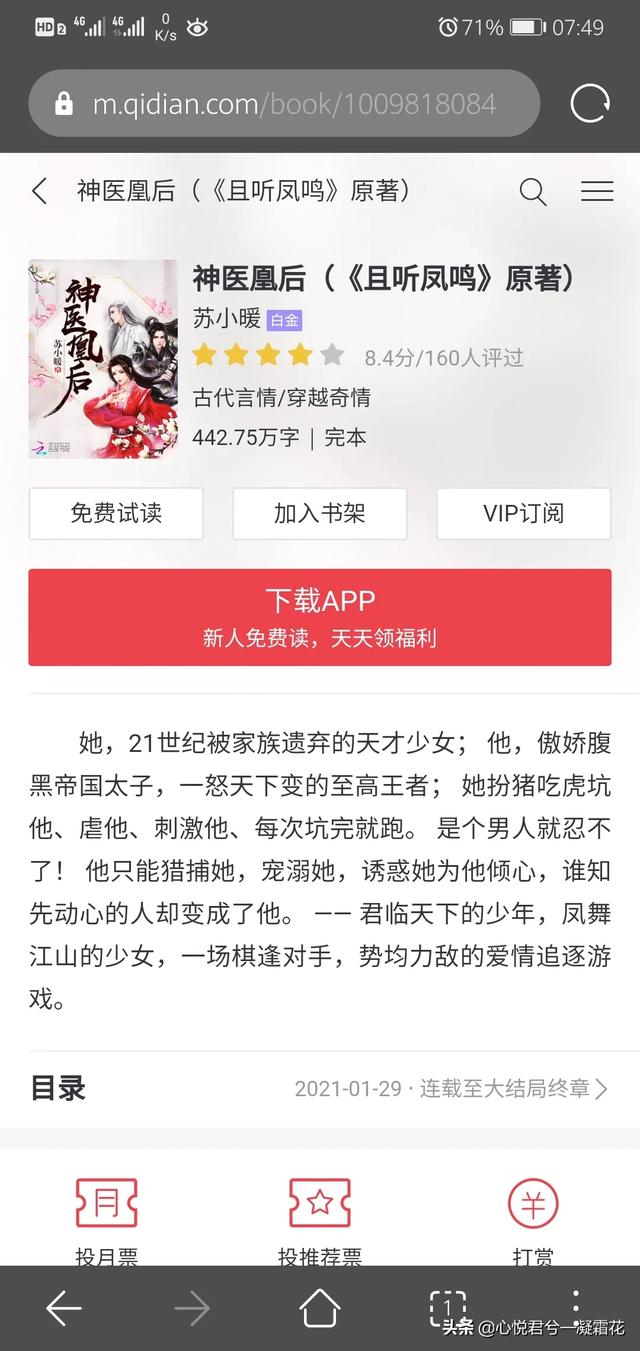Viewport: 640px width, 1351px height.
Task: Select VIP订阅 subscription
Action: [523, 514]
